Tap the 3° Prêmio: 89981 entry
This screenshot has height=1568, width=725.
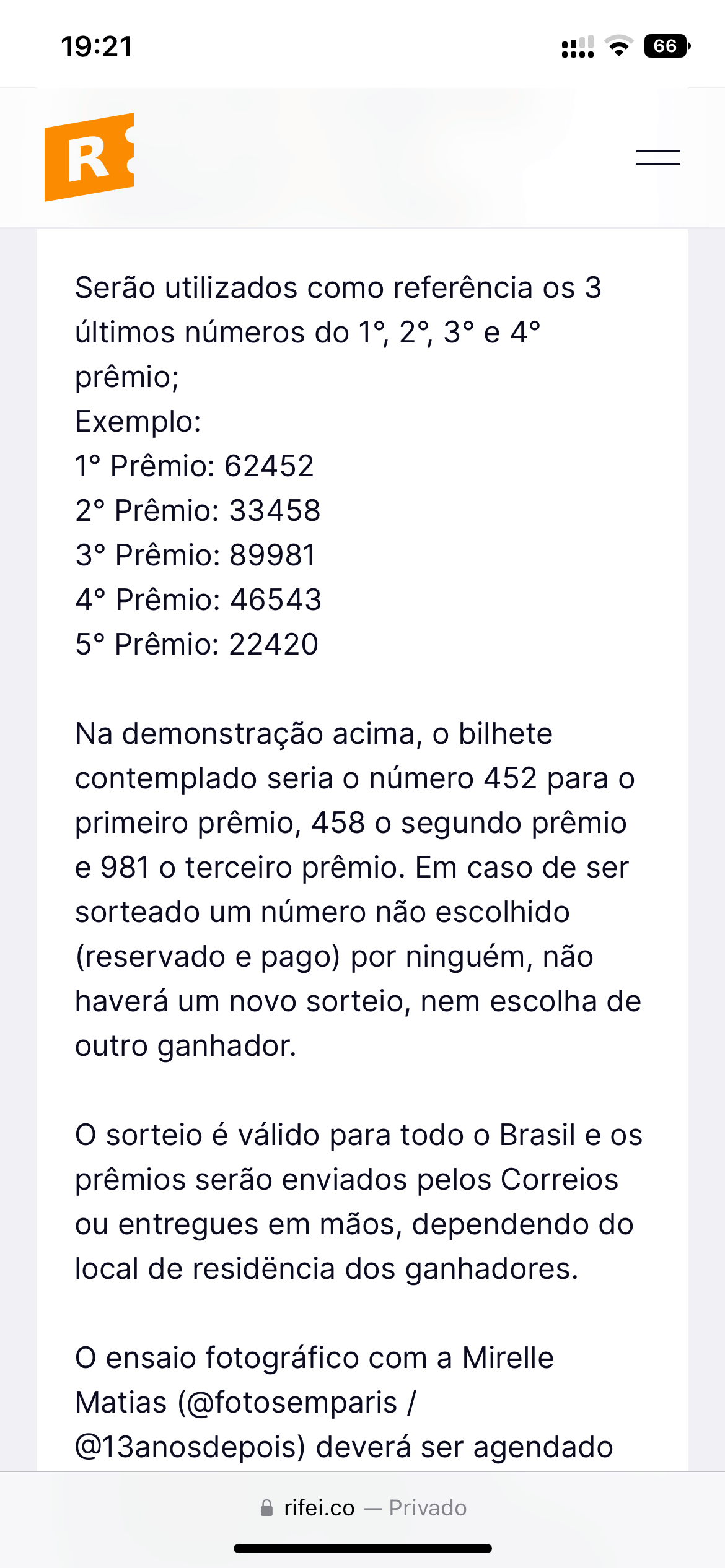tap(194, 555)
